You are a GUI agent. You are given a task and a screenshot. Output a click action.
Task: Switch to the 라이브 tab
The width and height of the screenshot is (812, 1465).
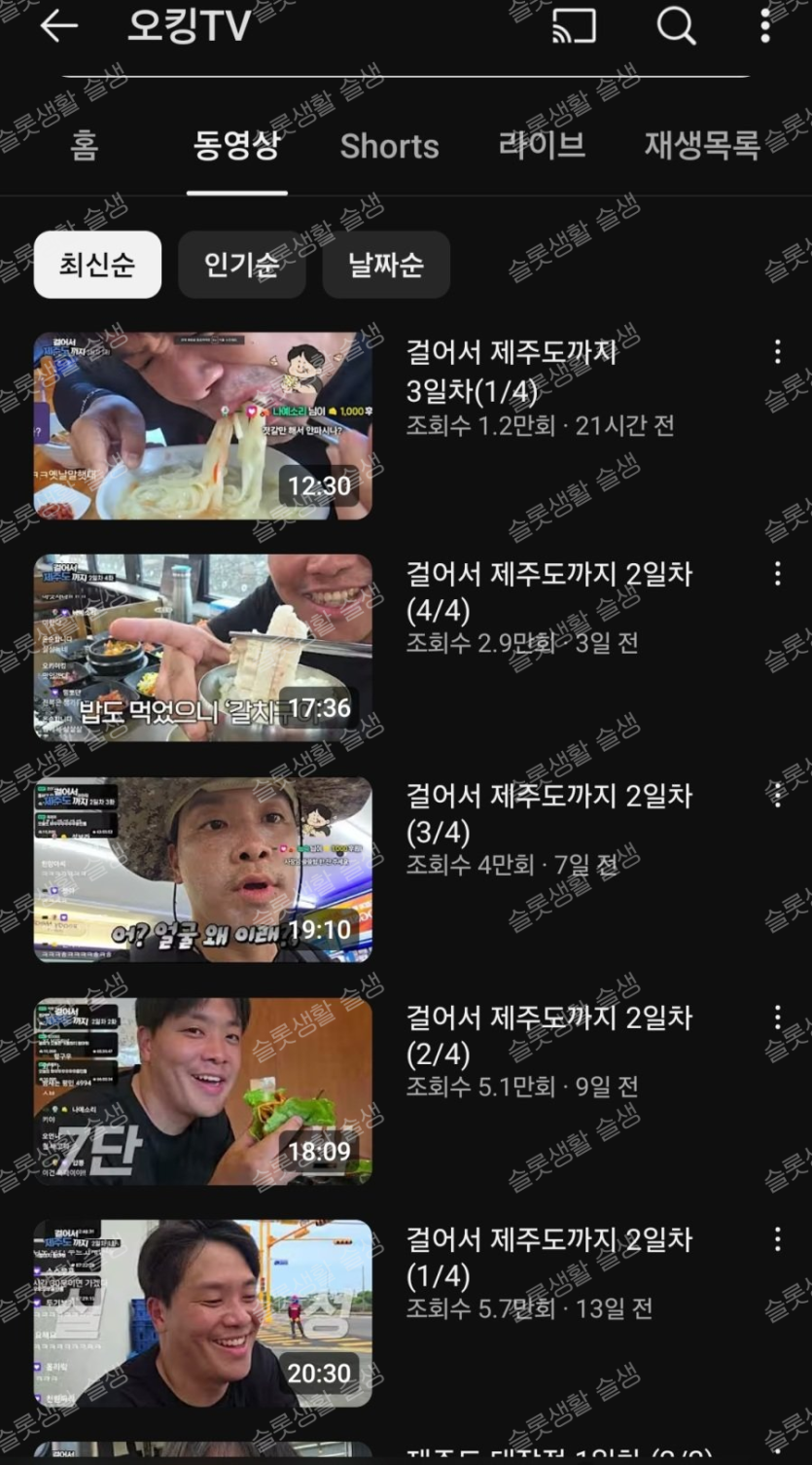[x=542, y=146]
